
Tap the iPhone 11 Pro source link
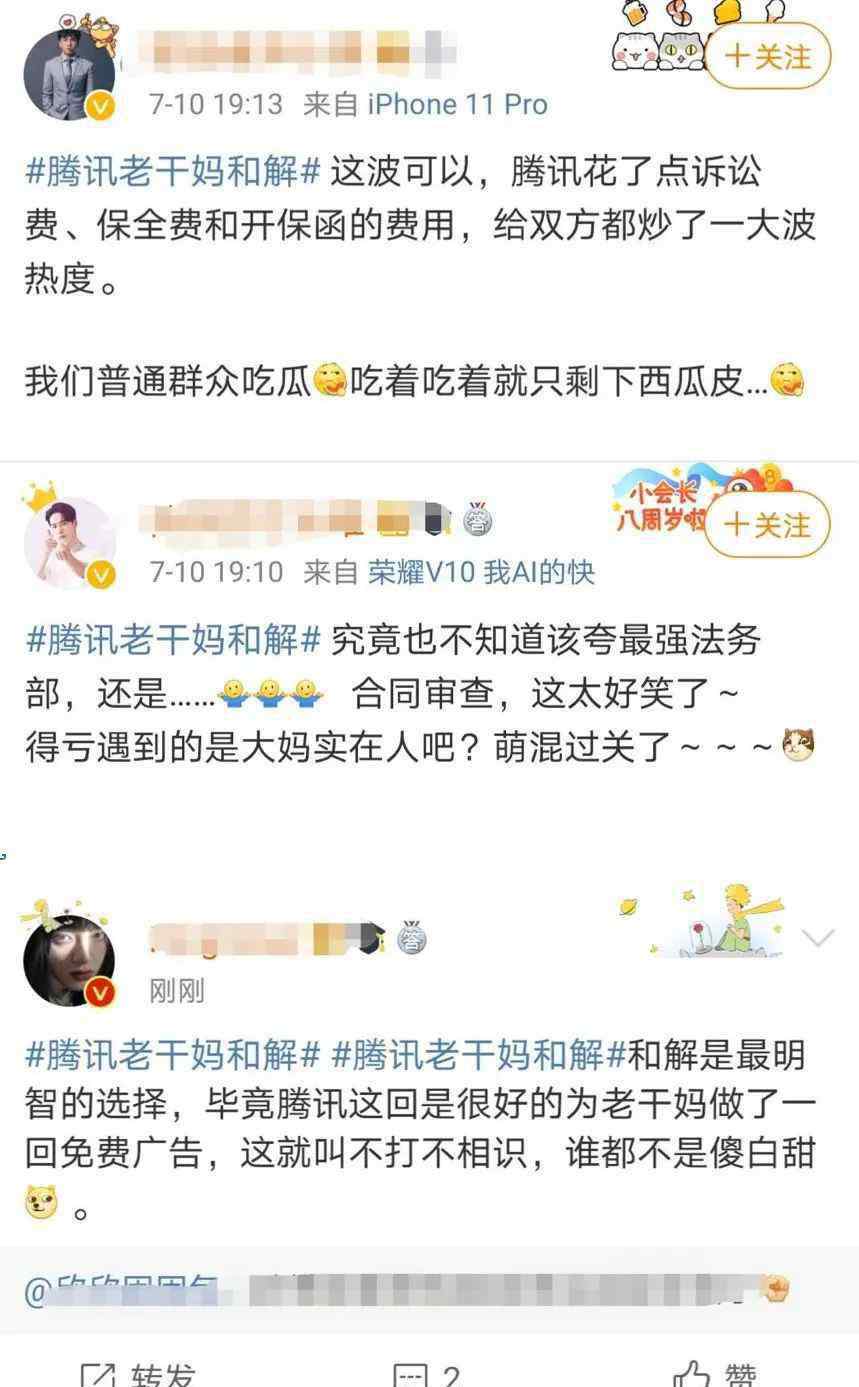(457, 104)
